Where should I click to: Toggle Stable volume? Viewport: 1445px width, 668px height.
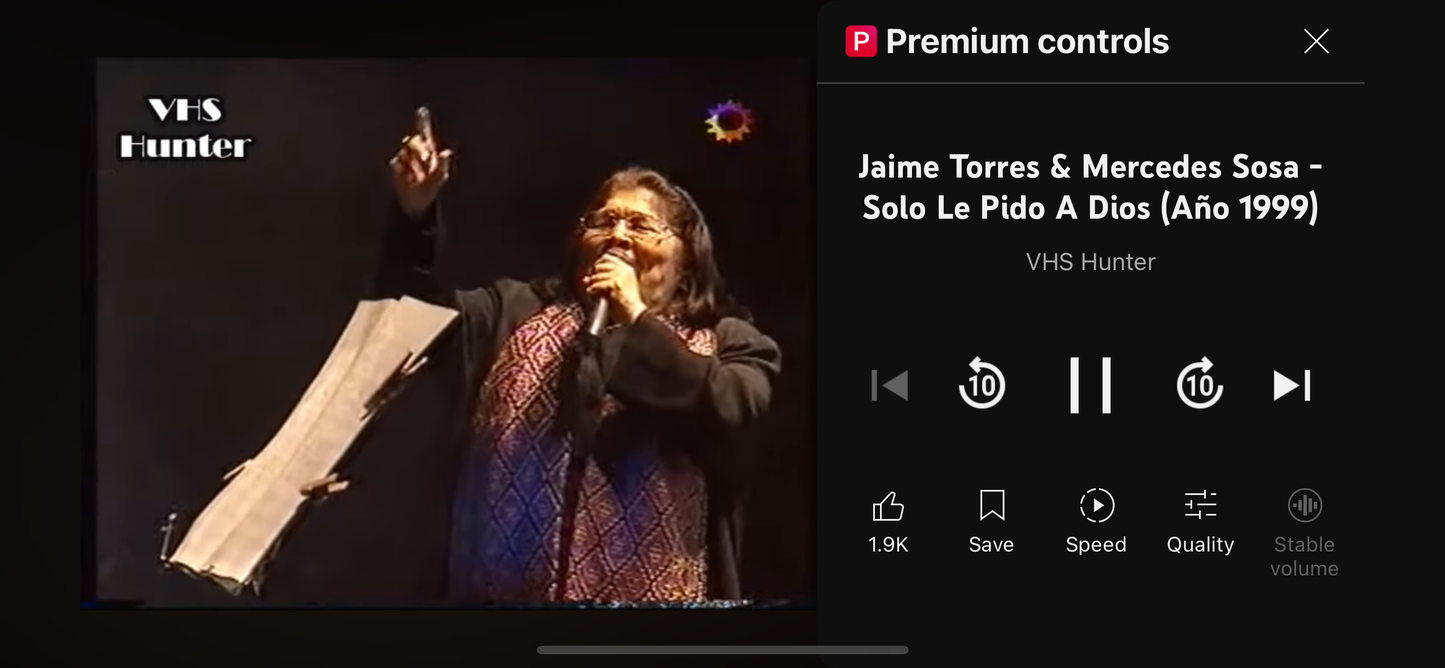1304,530
